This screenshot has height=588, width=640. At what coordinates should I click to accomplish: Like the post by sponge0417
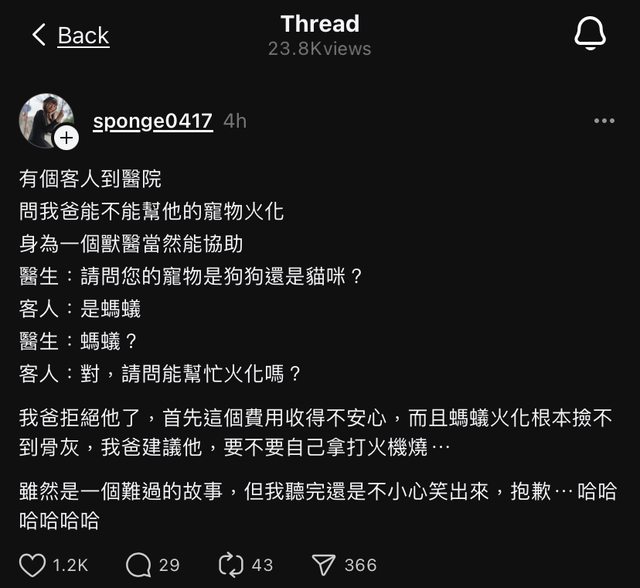click(x=34, y=565)
